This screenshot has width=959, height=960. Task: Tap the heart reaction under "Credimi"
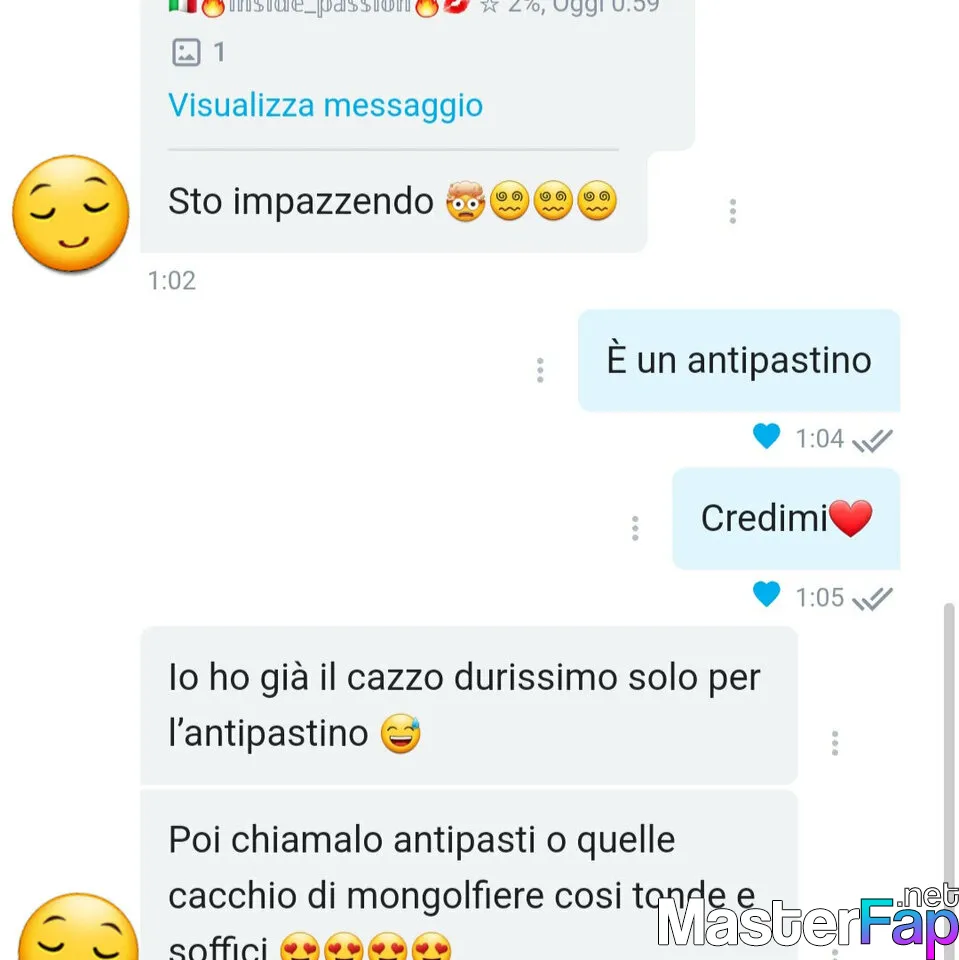[x=766, y=595]
